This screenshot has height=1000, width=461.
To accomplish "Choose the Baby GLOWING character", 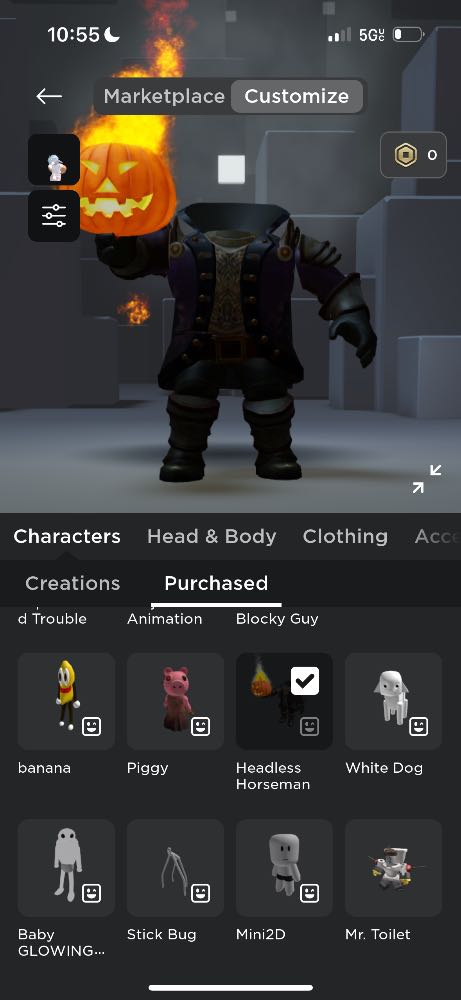I will point(66,868).
